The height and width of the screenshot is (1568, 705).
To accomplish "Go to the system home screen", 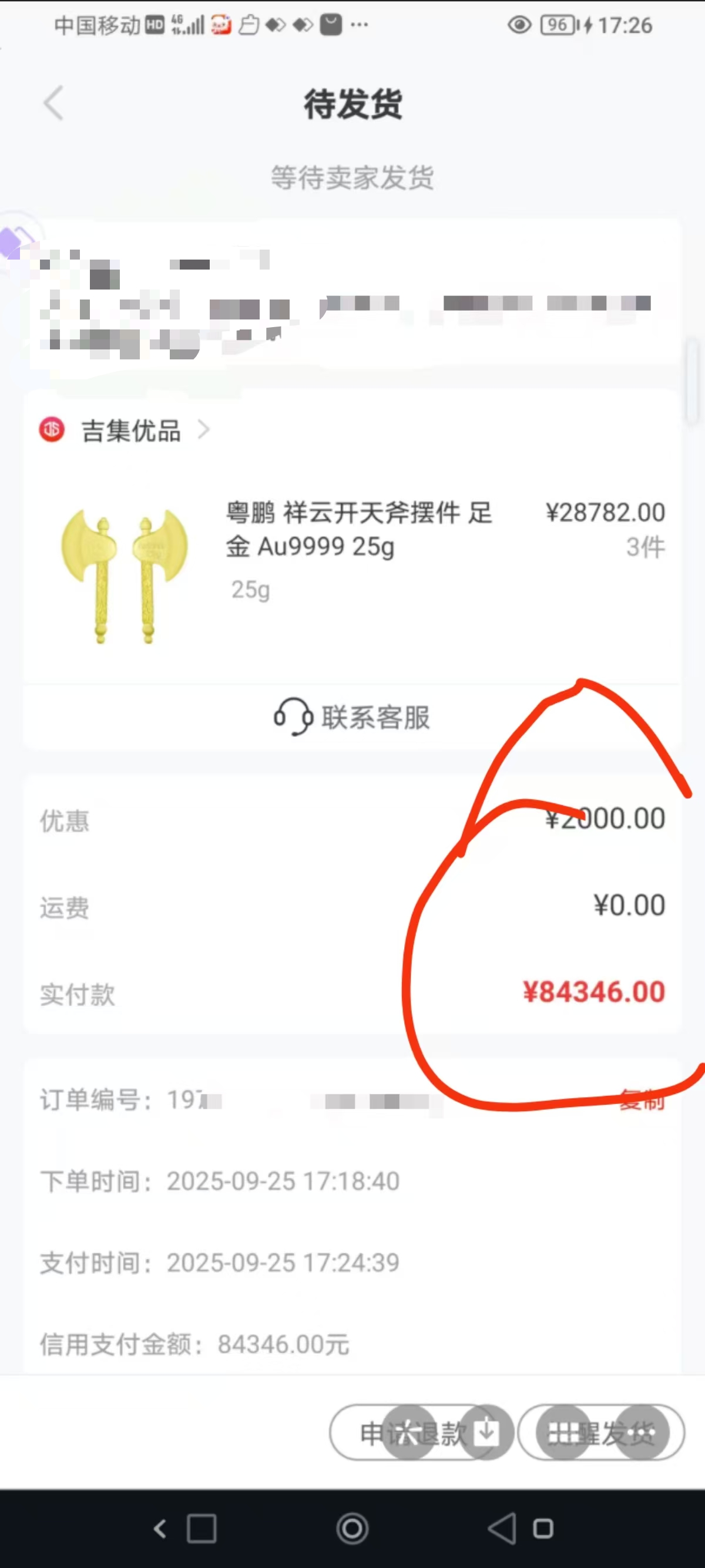I will 352,1529.
